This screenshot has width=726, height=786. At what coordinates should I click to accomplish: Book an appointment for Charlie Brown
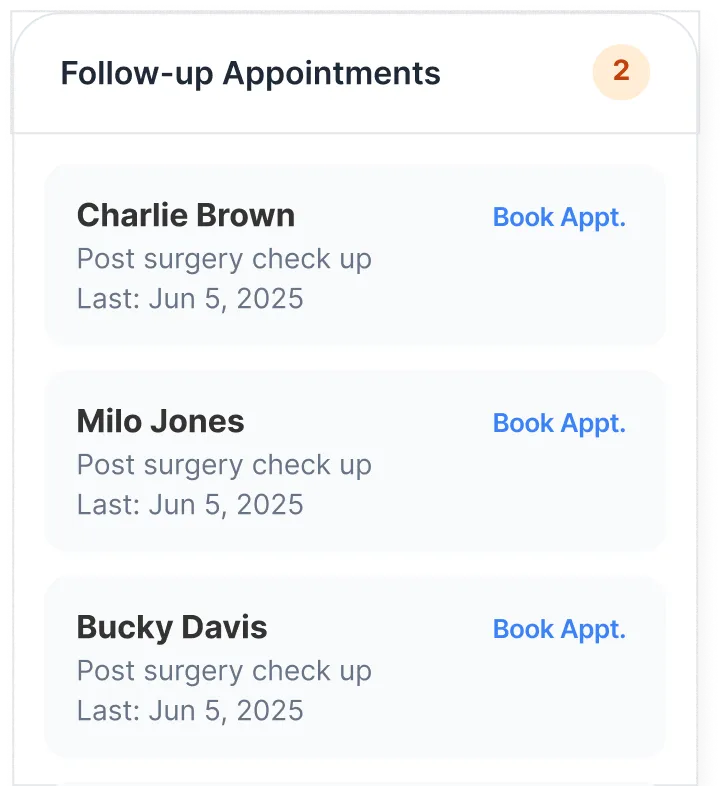coord(559,217)
